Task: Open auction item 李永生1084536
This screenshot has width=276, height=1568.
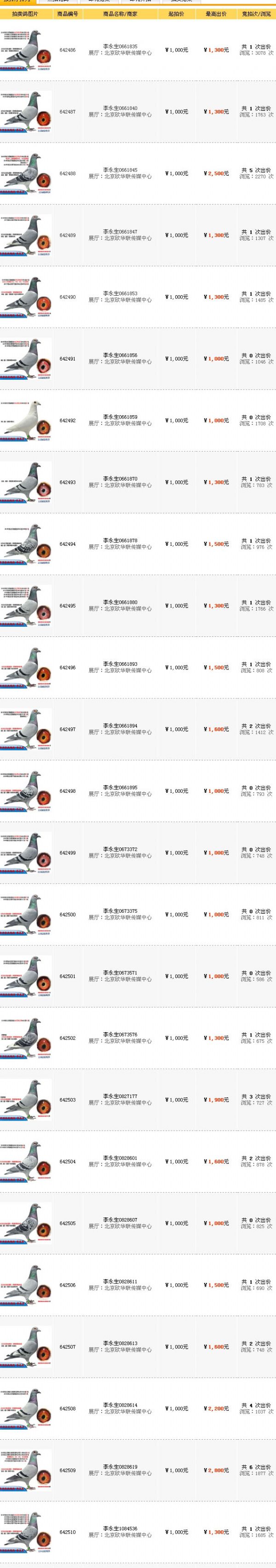Action: pyautogui.click(x=120, y=1528)
